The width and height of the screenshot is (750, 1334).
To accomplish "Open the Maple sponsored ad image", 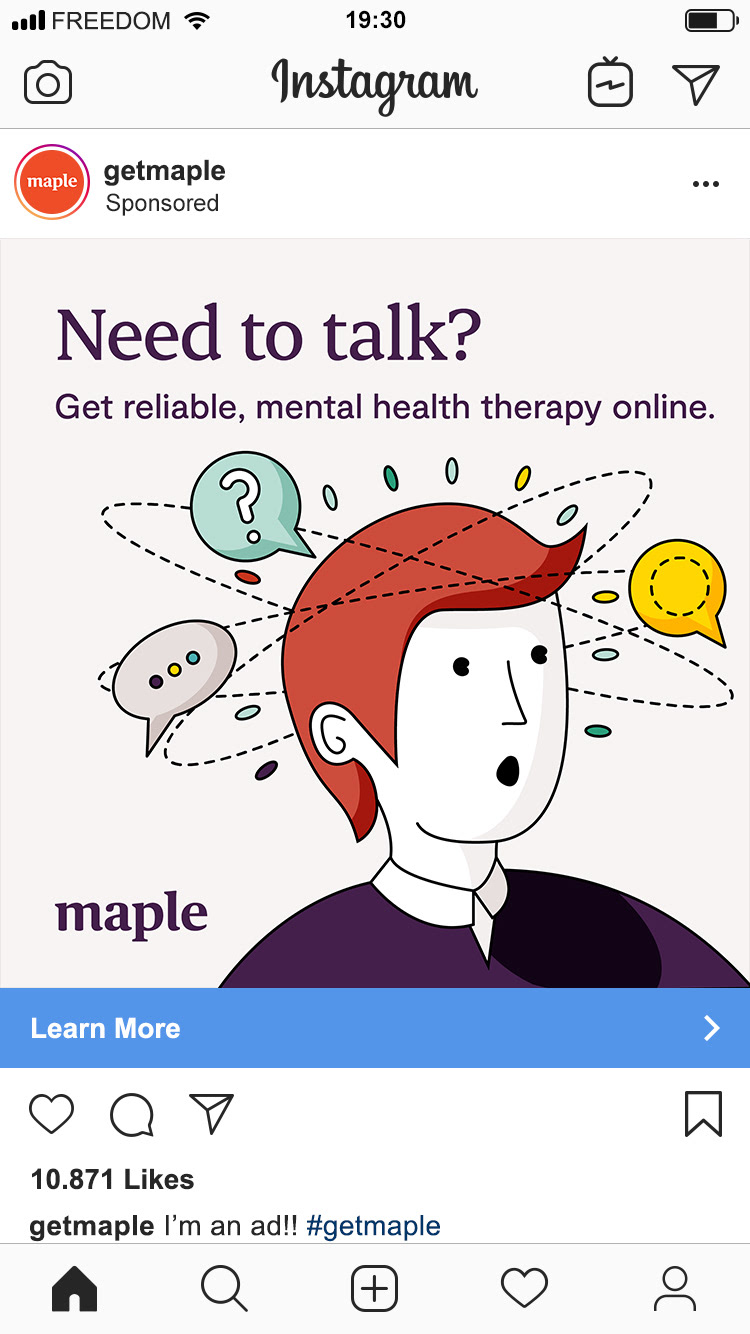I will pyautogui.click(x=375, y=612).
